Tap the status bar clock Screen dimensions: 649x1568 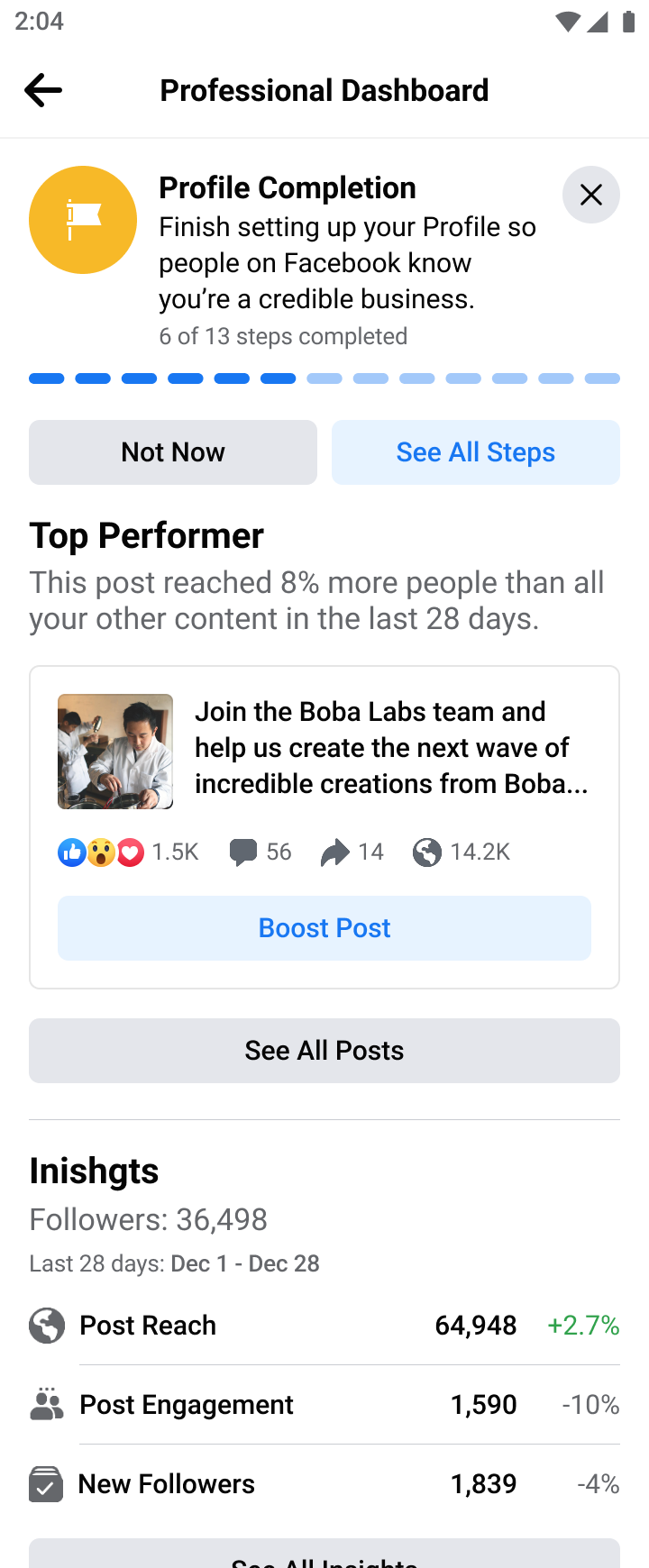38,21
